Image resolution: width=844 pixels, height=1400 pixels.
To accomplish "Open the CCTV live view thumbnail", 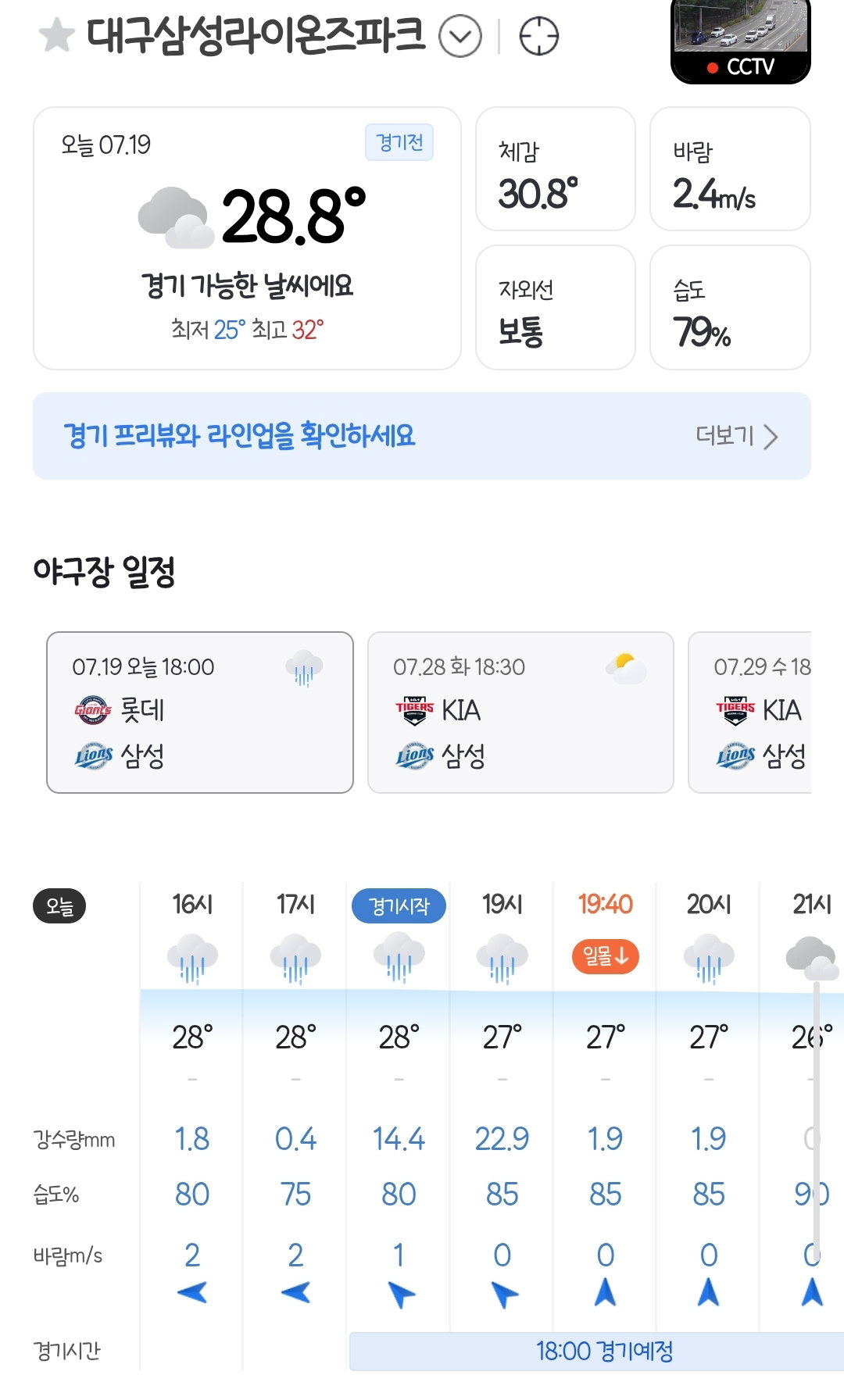I will coord(740,41).
